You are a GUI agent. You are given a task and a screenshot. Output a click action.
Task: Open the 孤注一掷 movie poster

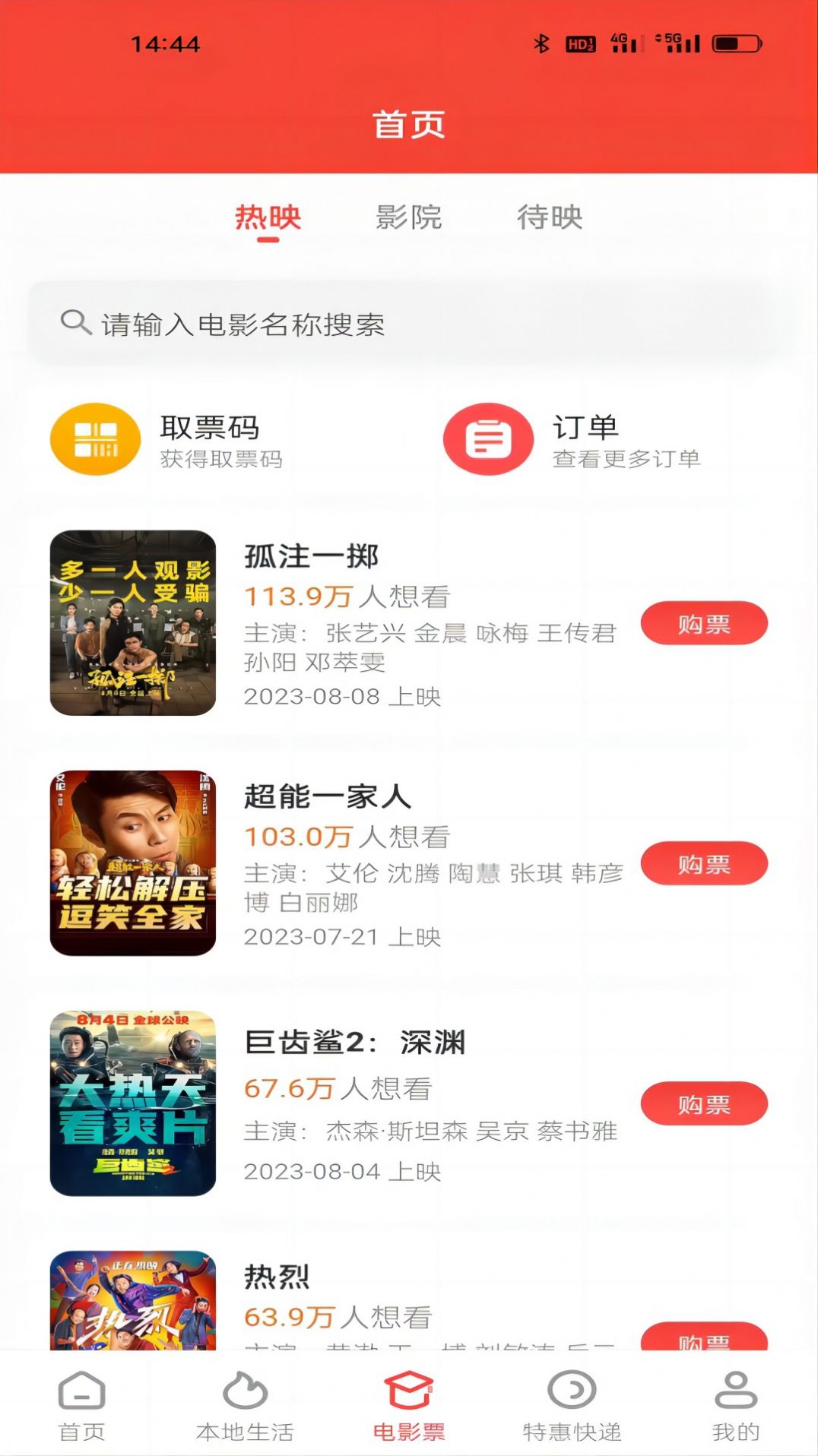point(133,623)
